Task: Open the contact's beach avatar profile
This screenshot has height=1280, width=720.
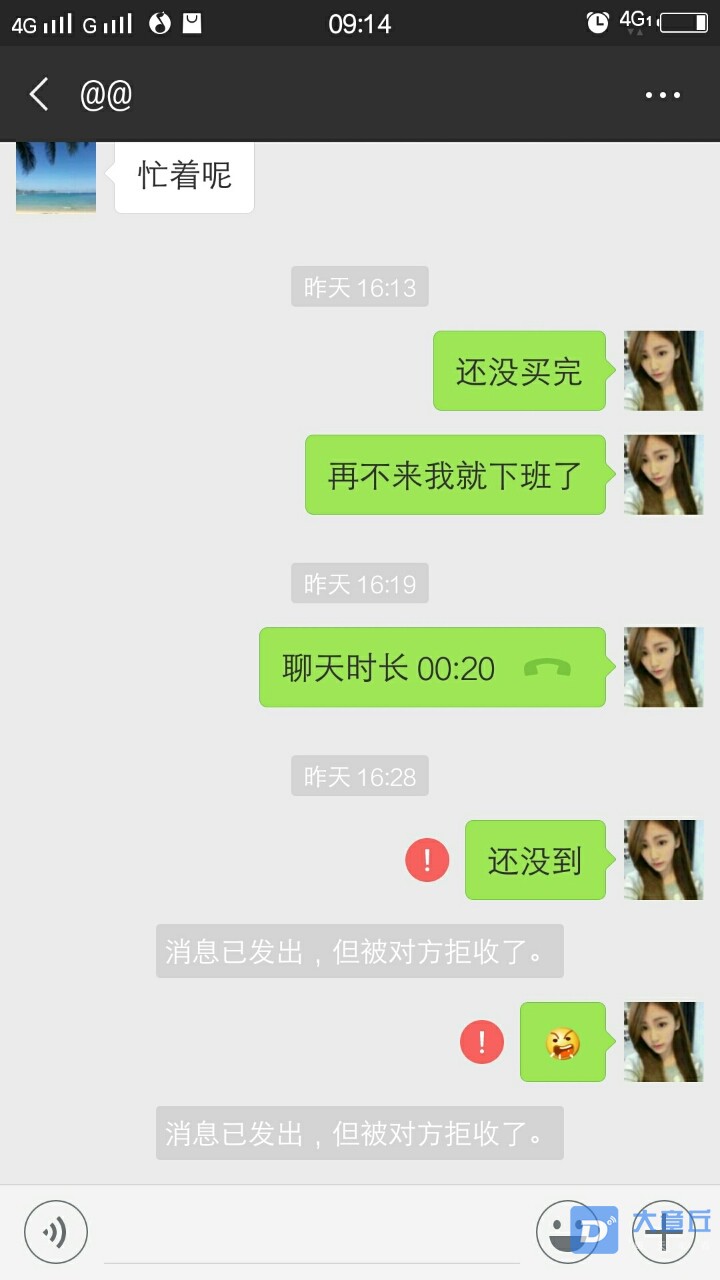Action: pos(56,177)
